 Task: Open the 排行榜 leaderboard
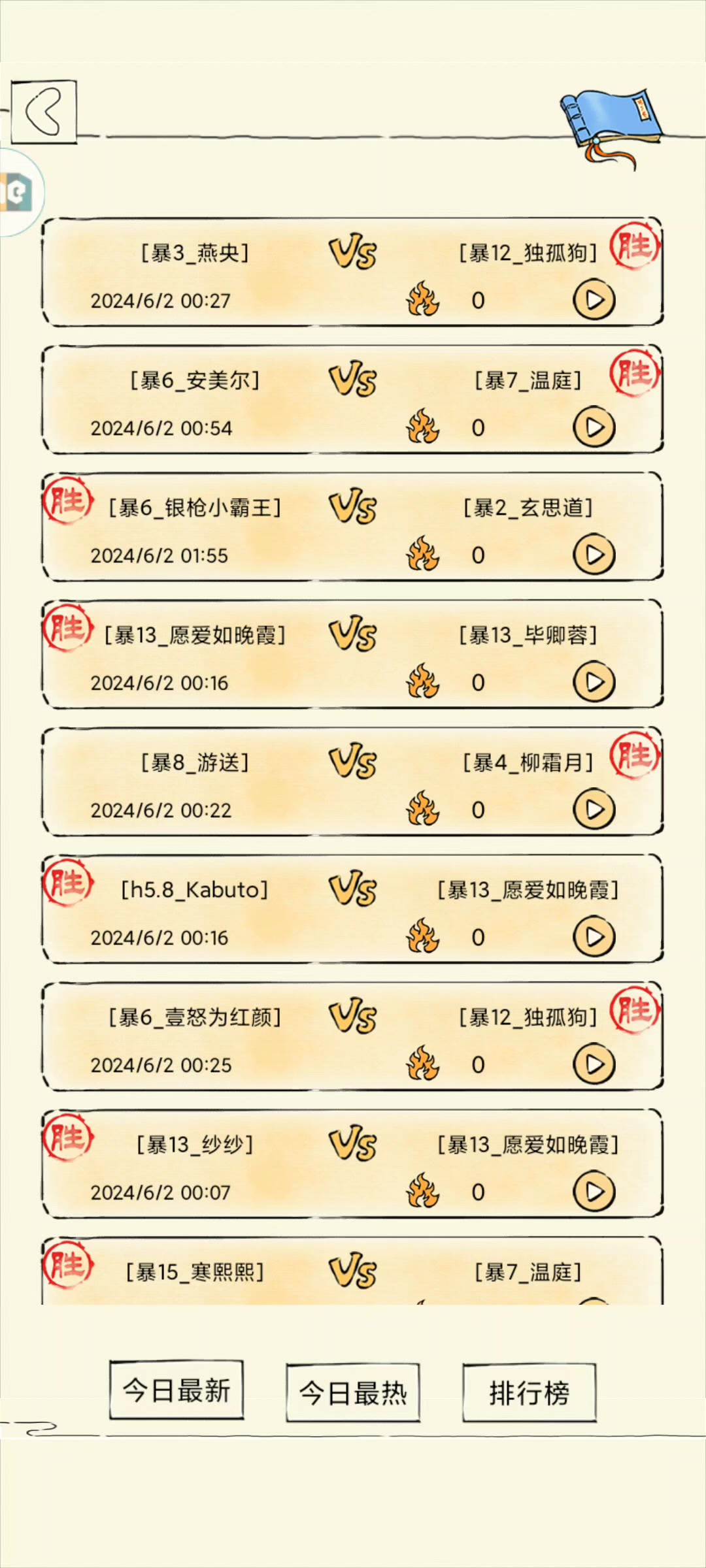click(529, 1392)
